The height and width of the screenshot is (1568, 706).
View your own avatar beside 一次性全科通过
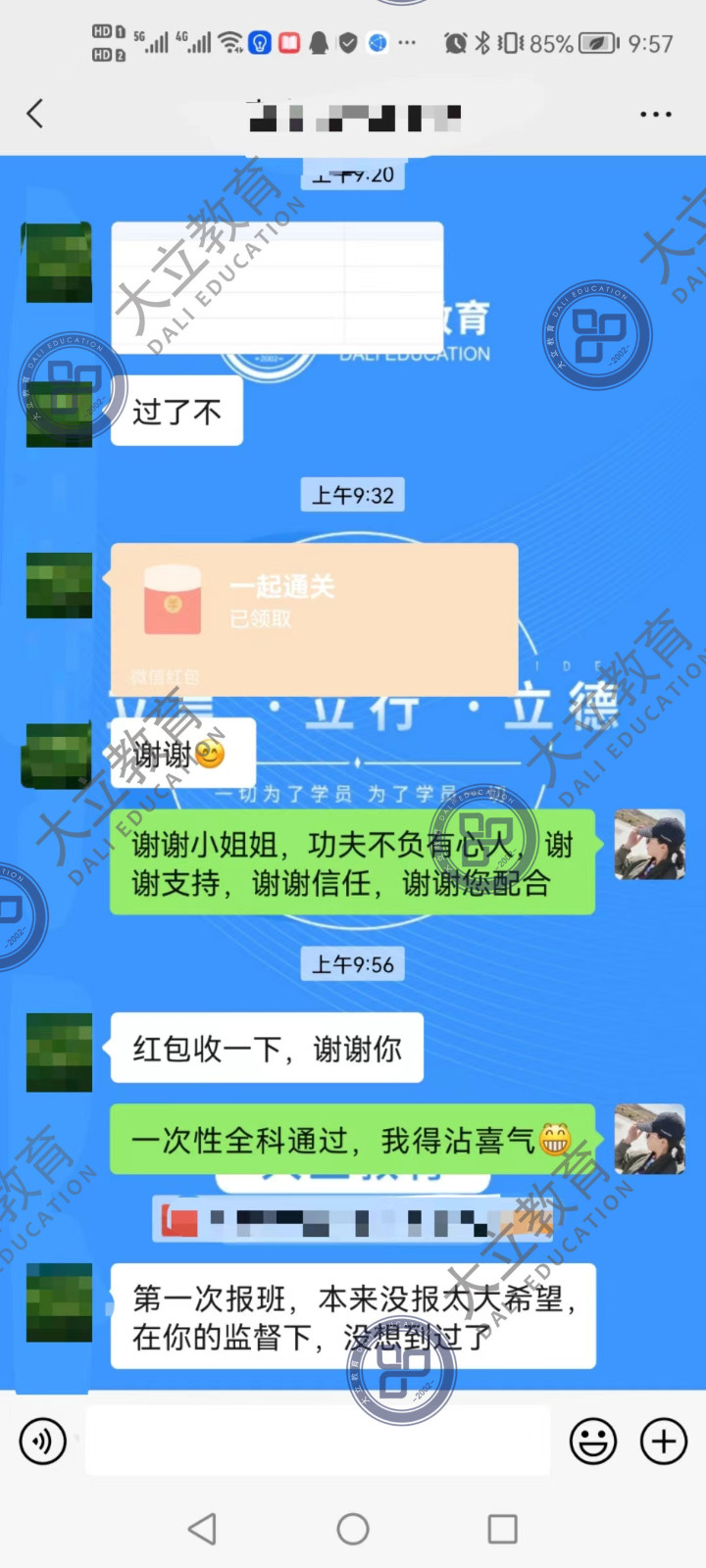click(x=649, y=1139)
